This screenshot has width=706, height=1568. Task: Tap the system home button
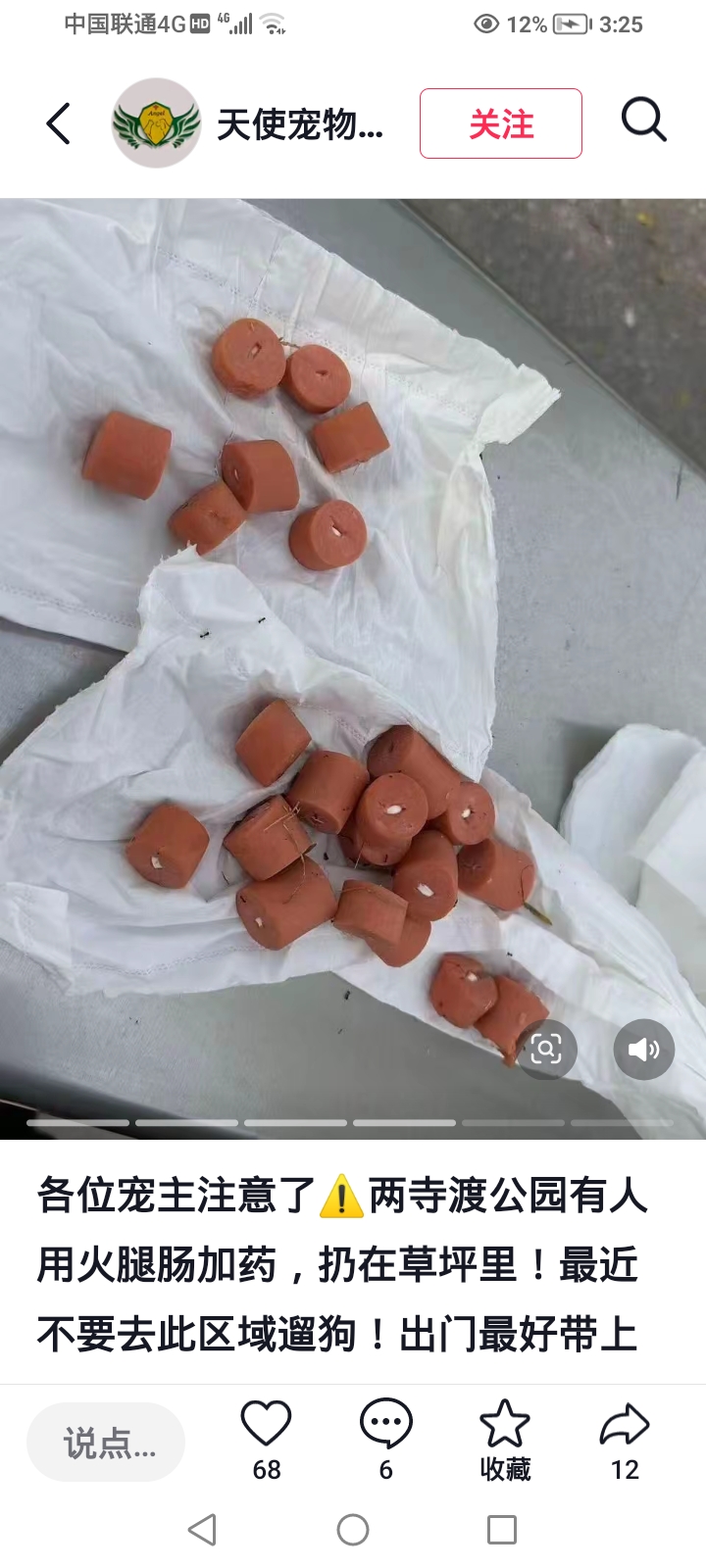point(353,1530)
